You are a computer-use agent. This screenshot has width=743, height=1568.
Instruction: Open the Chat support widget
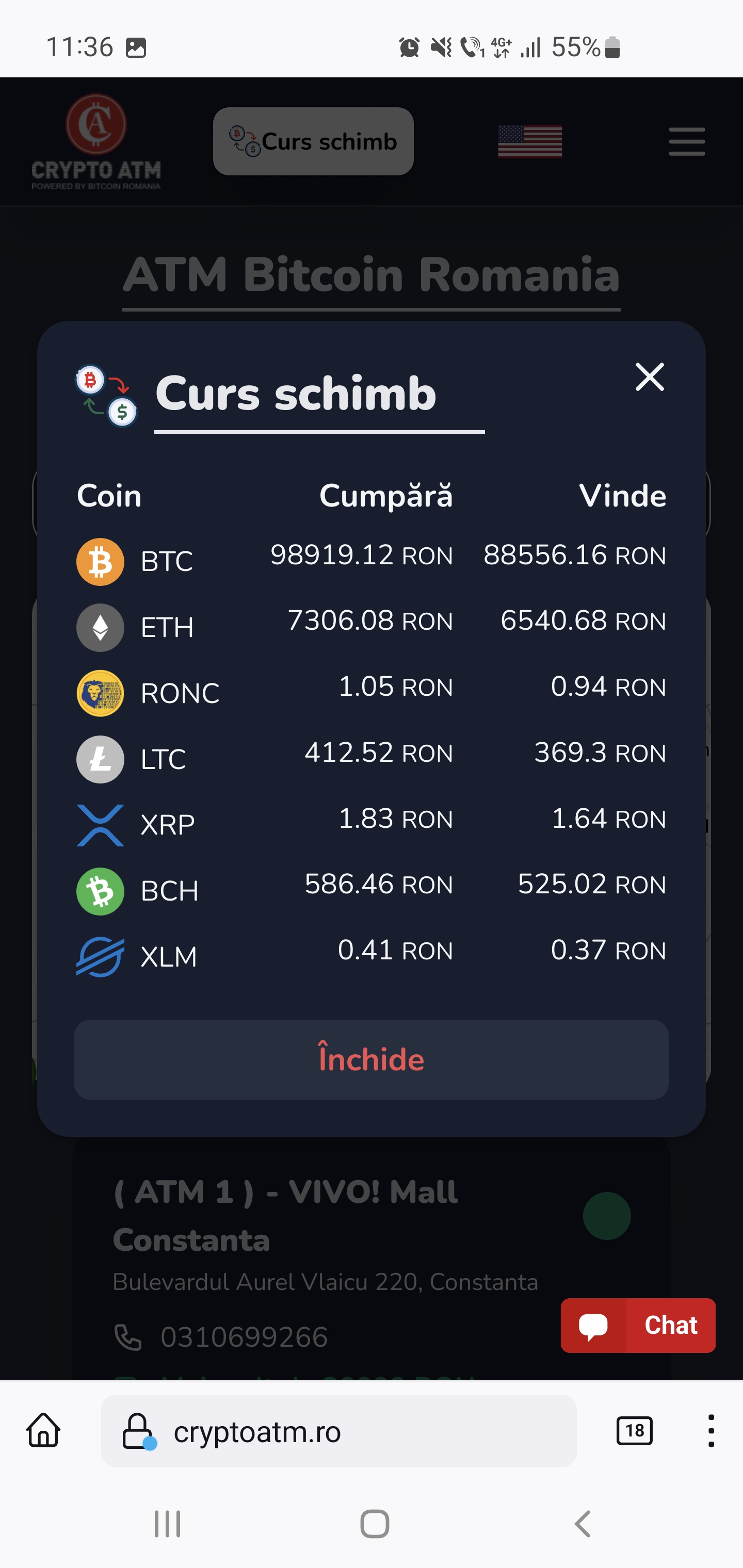[638, 1325]
